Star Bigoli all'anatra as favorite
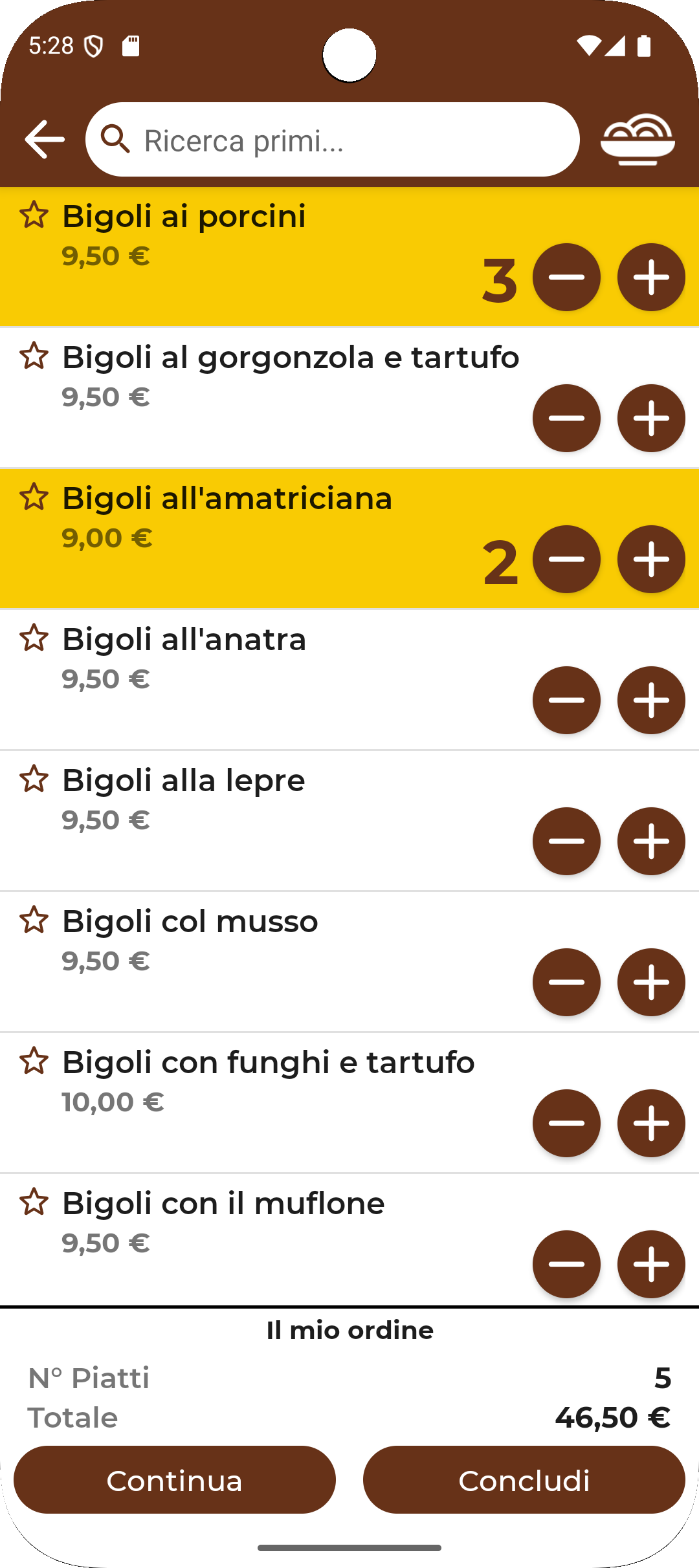This screenshot has height=1568, width=699. point(34,638)
